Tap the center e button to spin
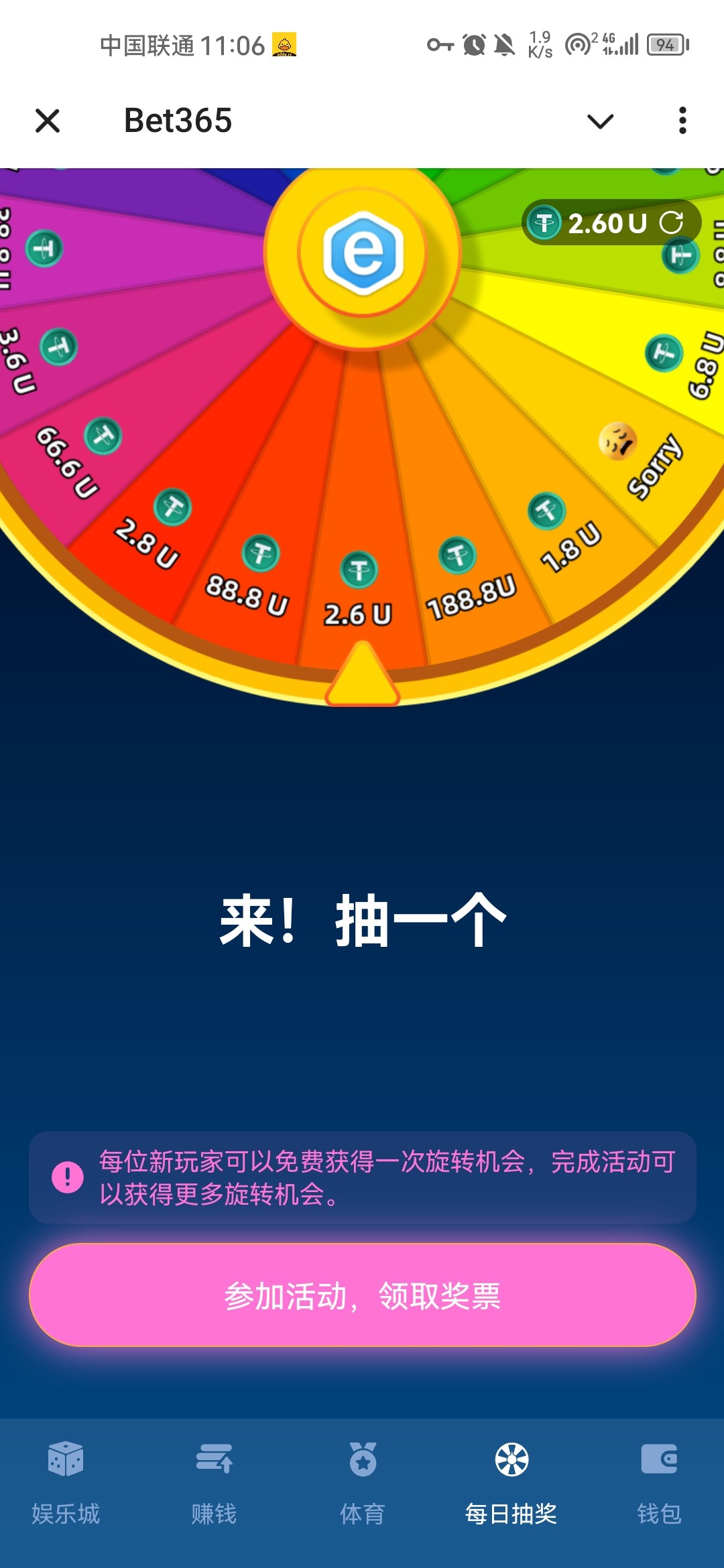The width and height of the screenshot is (724, 1568). 363,253
